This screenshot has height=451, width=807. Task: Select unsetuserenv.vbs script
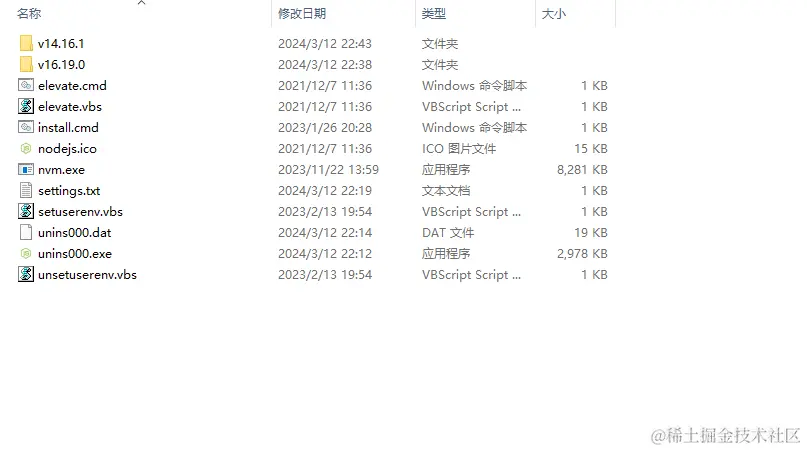click(x=87, y=275)
